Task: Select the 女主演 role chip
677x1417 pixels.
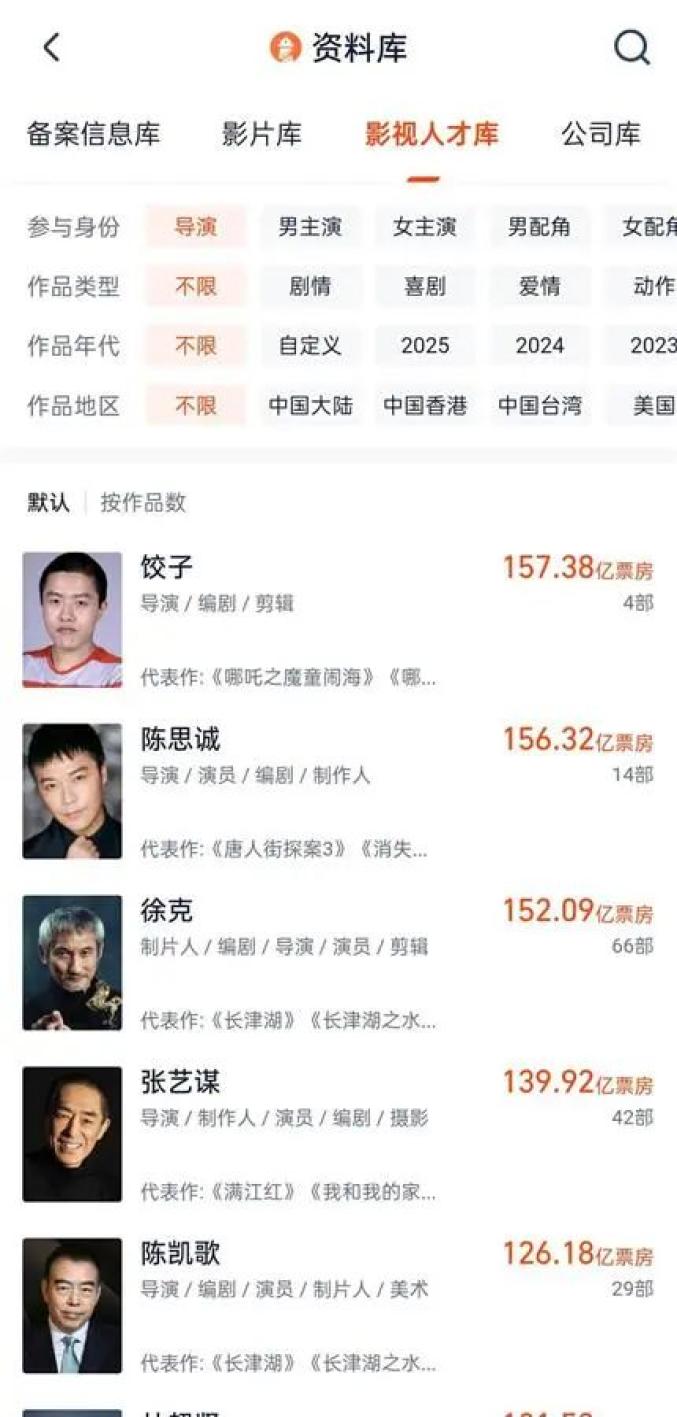Action: point(425,227)
